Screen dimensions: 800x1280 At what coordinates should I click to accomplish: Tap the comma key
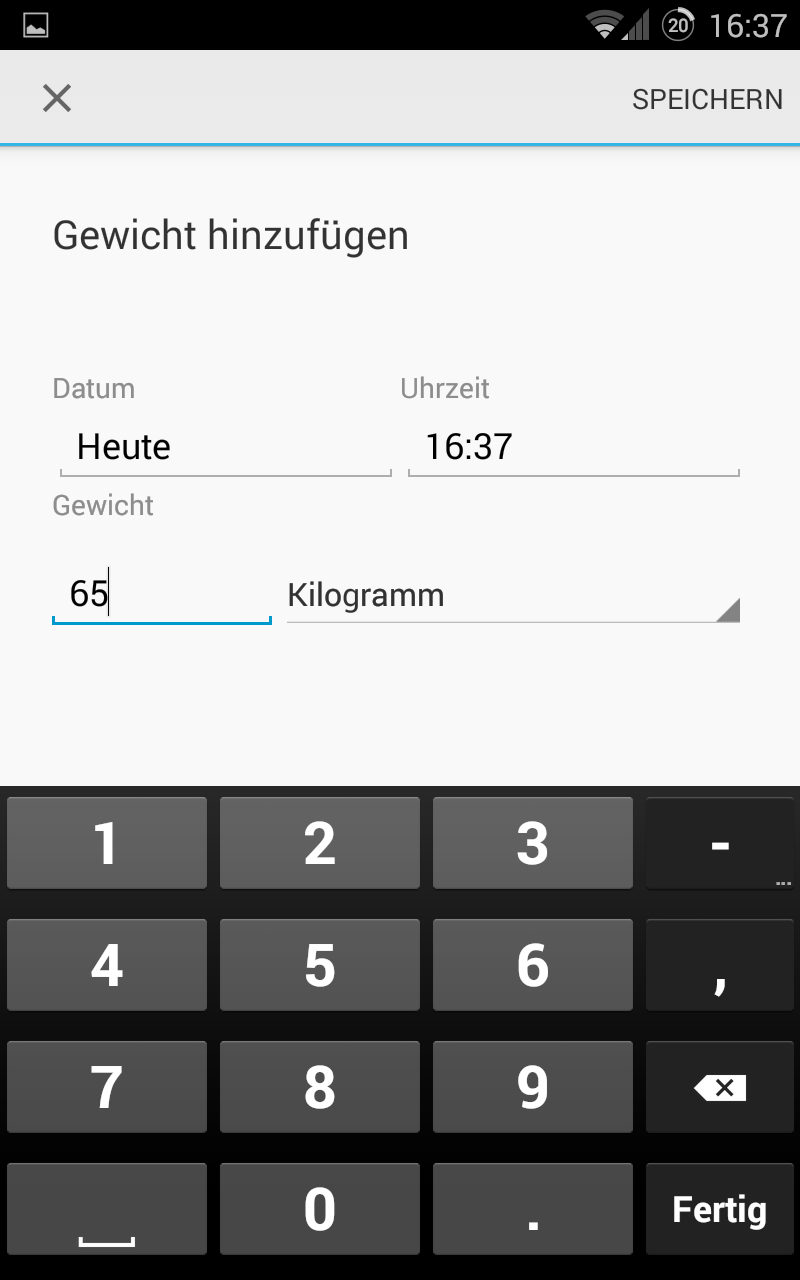pyautogui.click(x=720, y=965)
